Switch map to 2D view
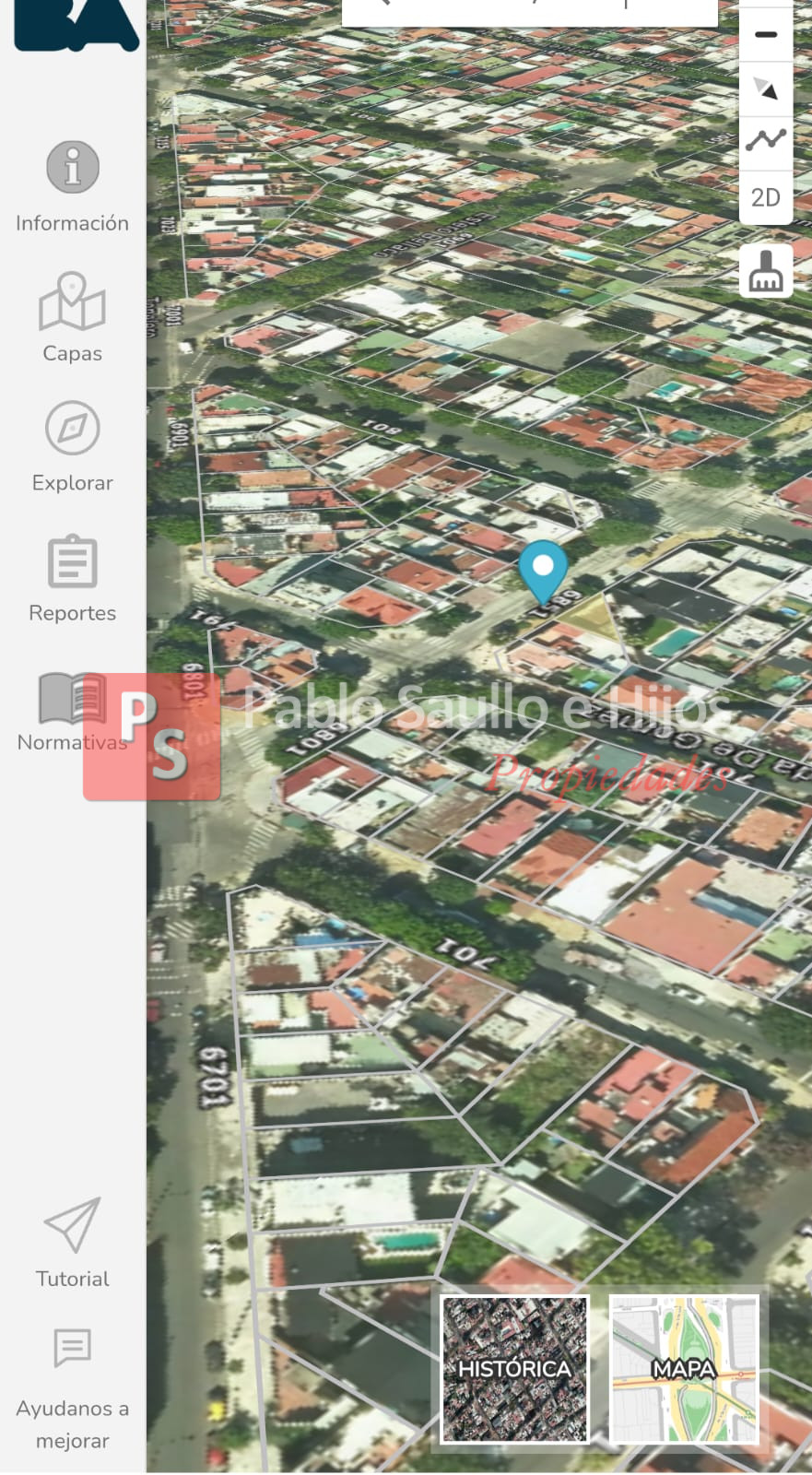812x1475 pixels. click(766, 197)
